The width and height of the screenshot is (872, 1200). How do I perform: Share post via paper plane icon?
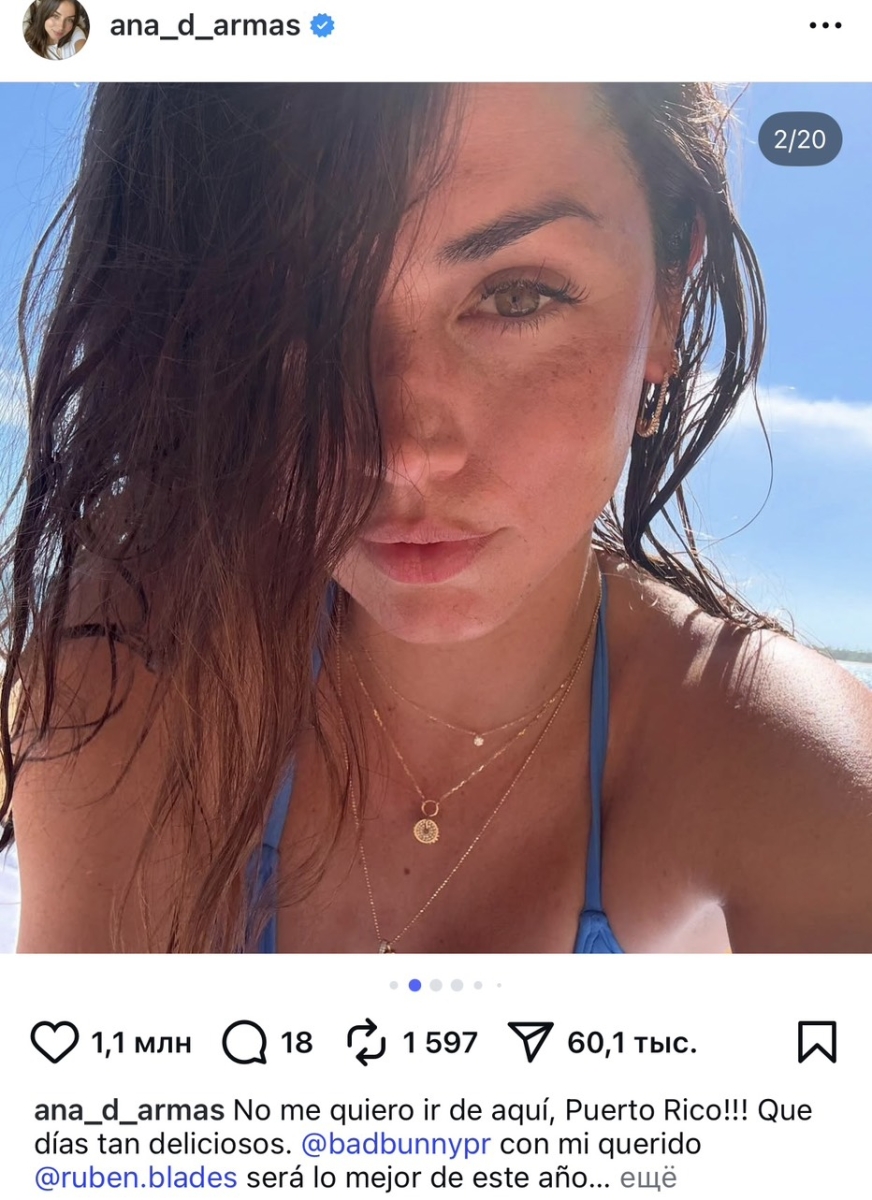tap(531, 1043)
